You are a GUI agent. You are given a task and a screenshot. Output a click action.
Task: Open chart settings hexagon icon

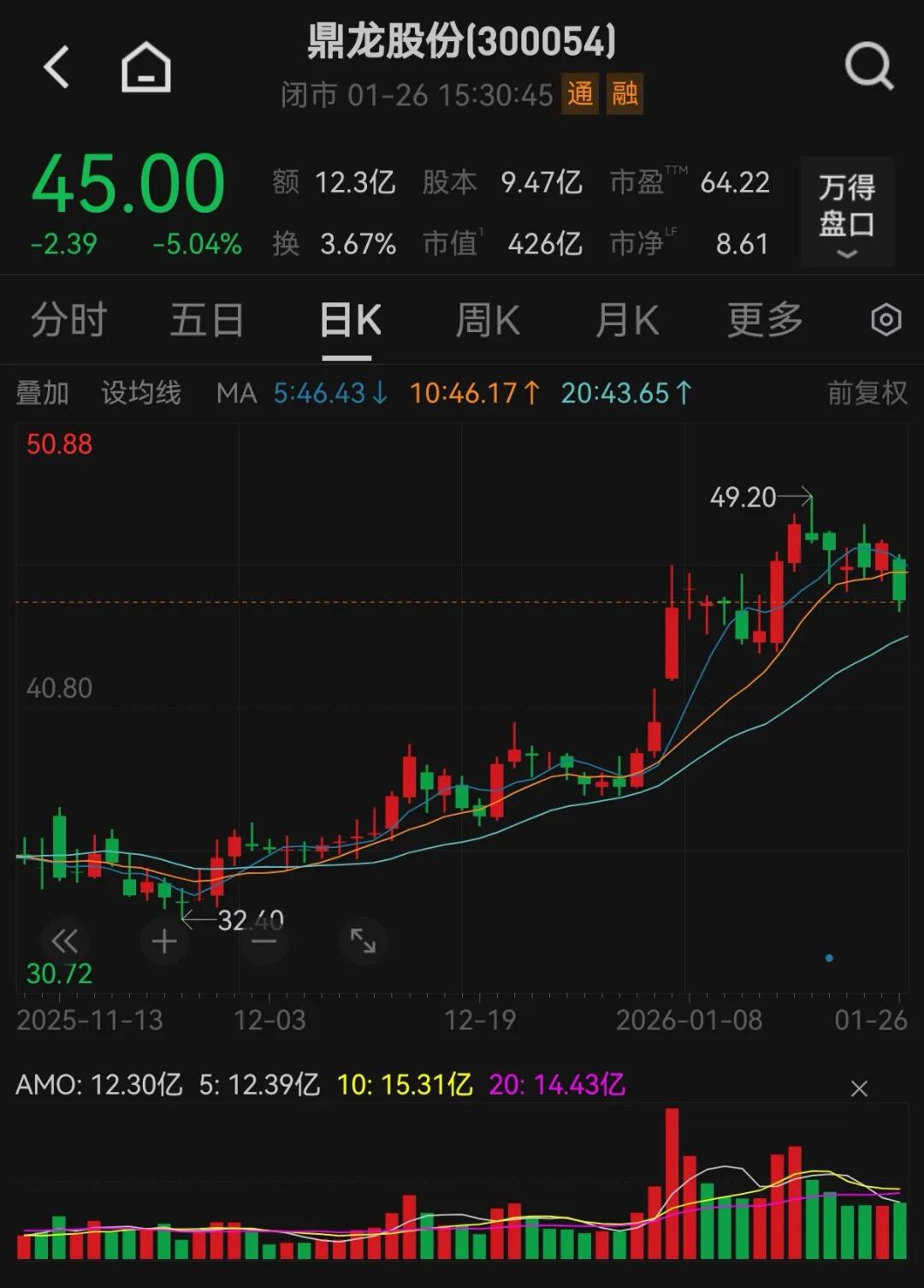click(885, 320)
